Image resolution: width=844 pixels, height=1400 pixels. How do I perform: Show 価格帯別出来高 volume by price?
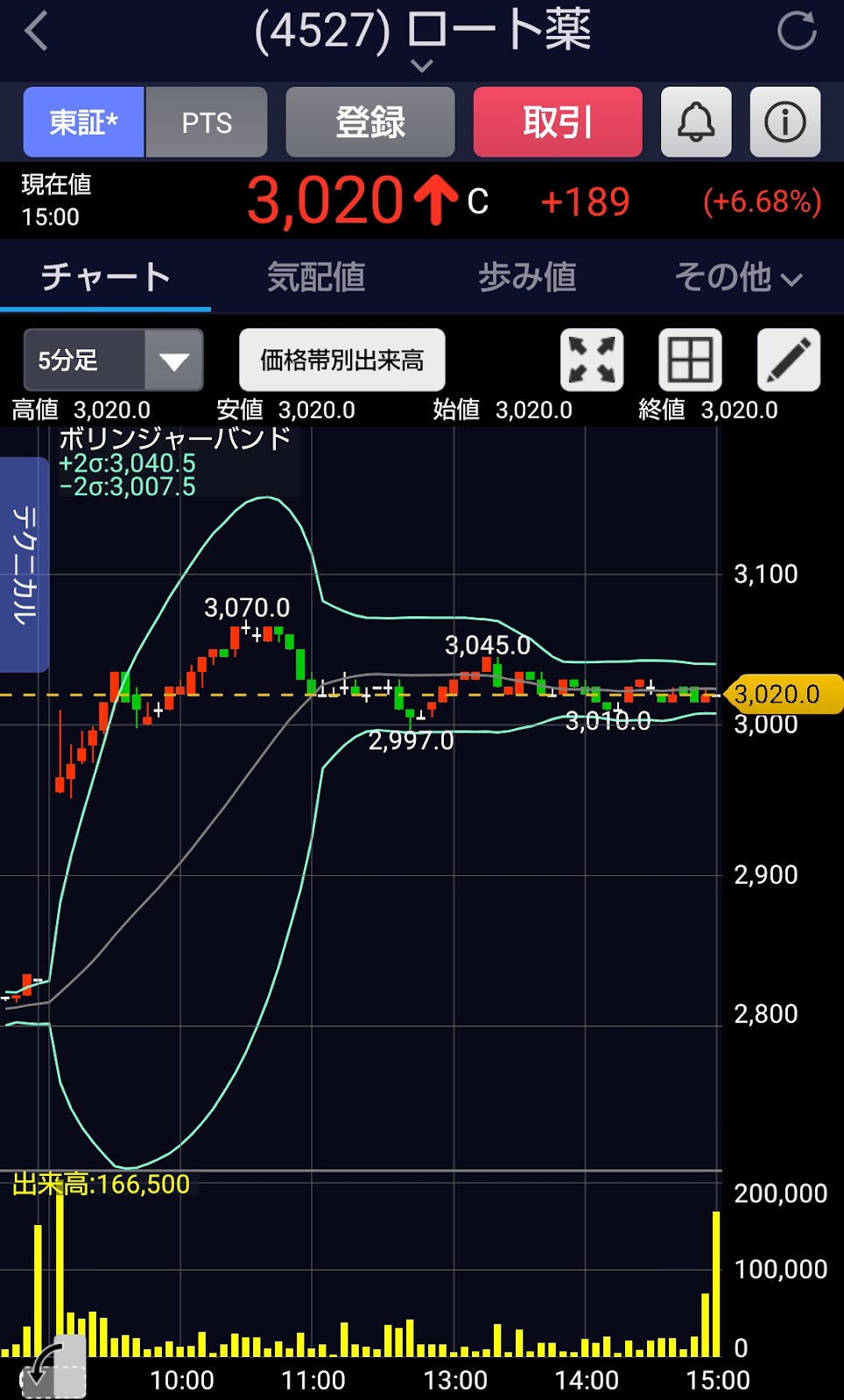[342, 360]
